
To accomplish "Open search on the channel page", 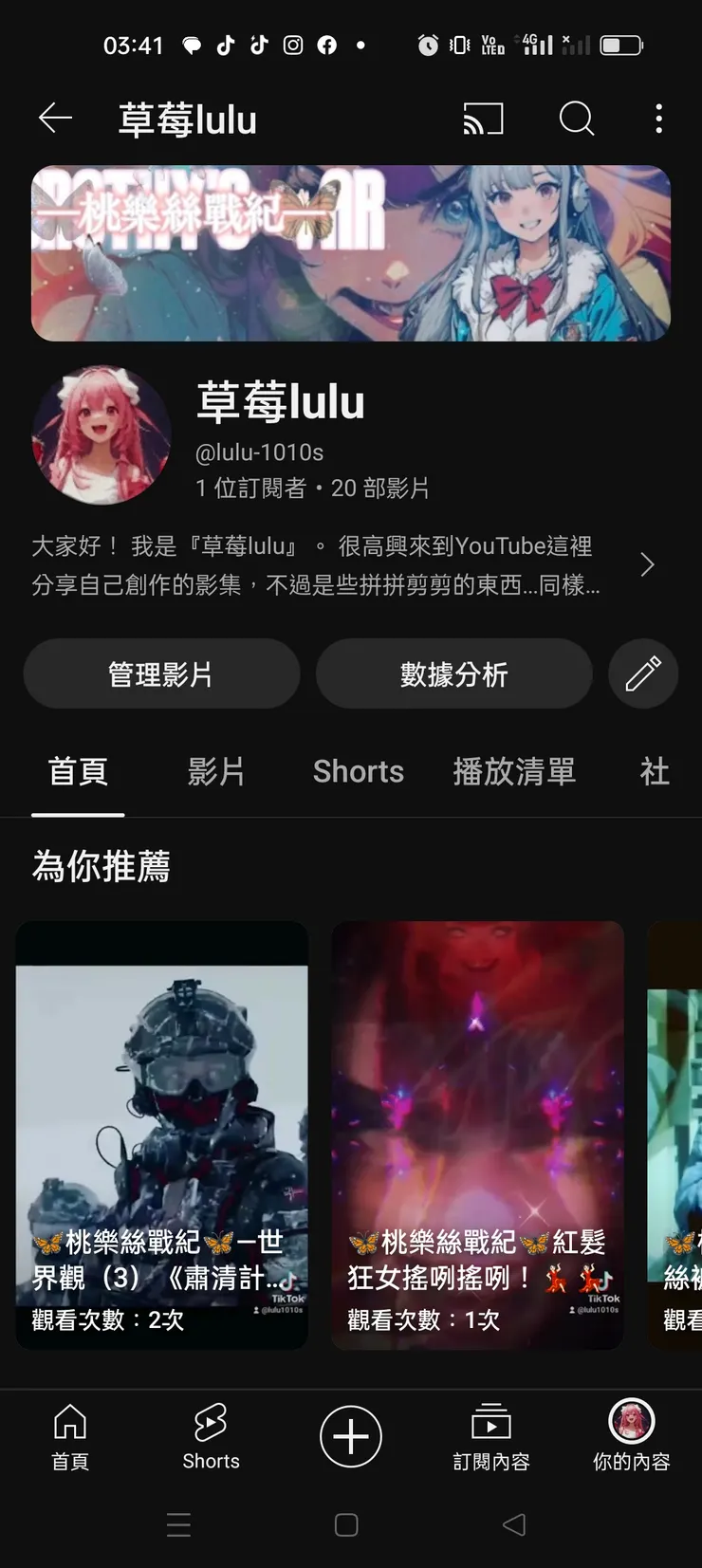I will (x=576, y=119).
